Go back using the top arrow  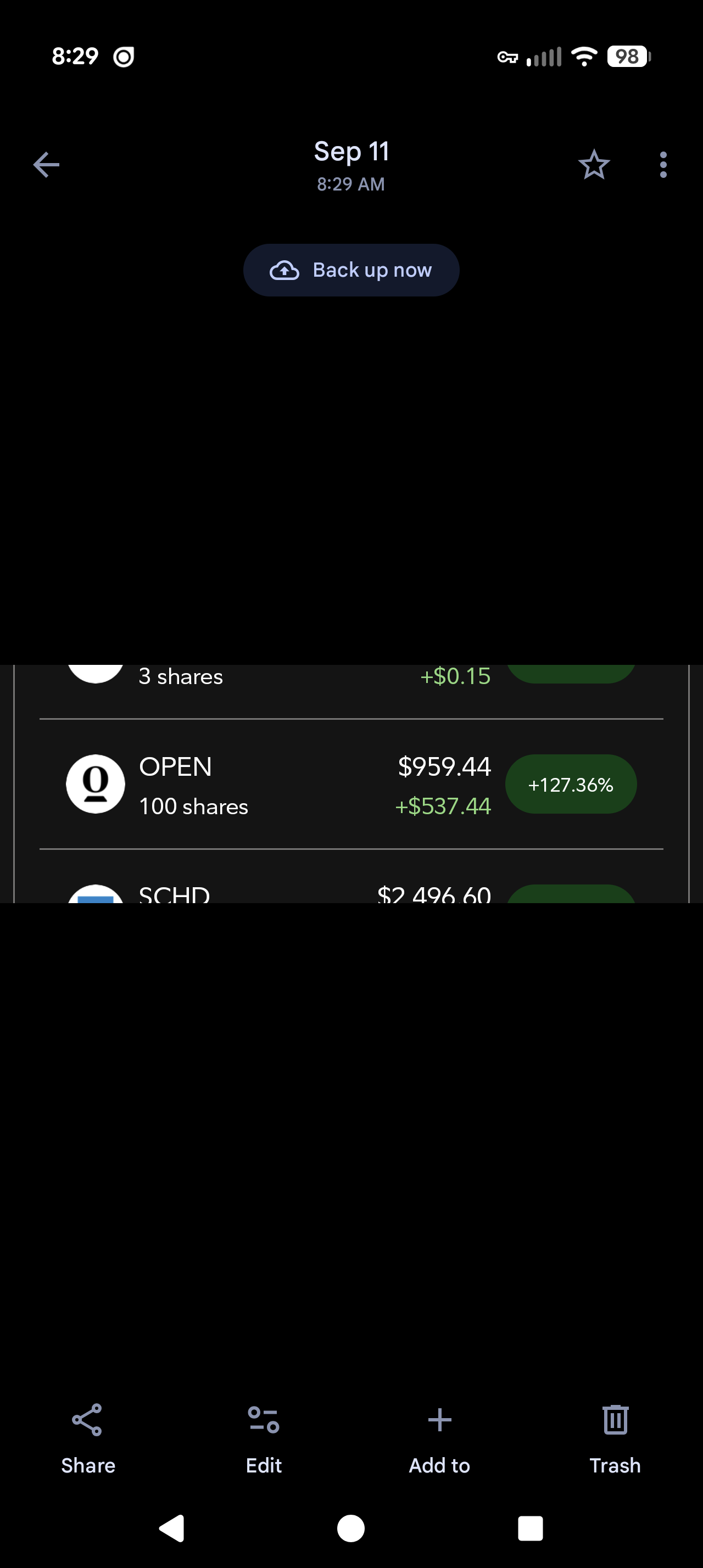[46, 164]
